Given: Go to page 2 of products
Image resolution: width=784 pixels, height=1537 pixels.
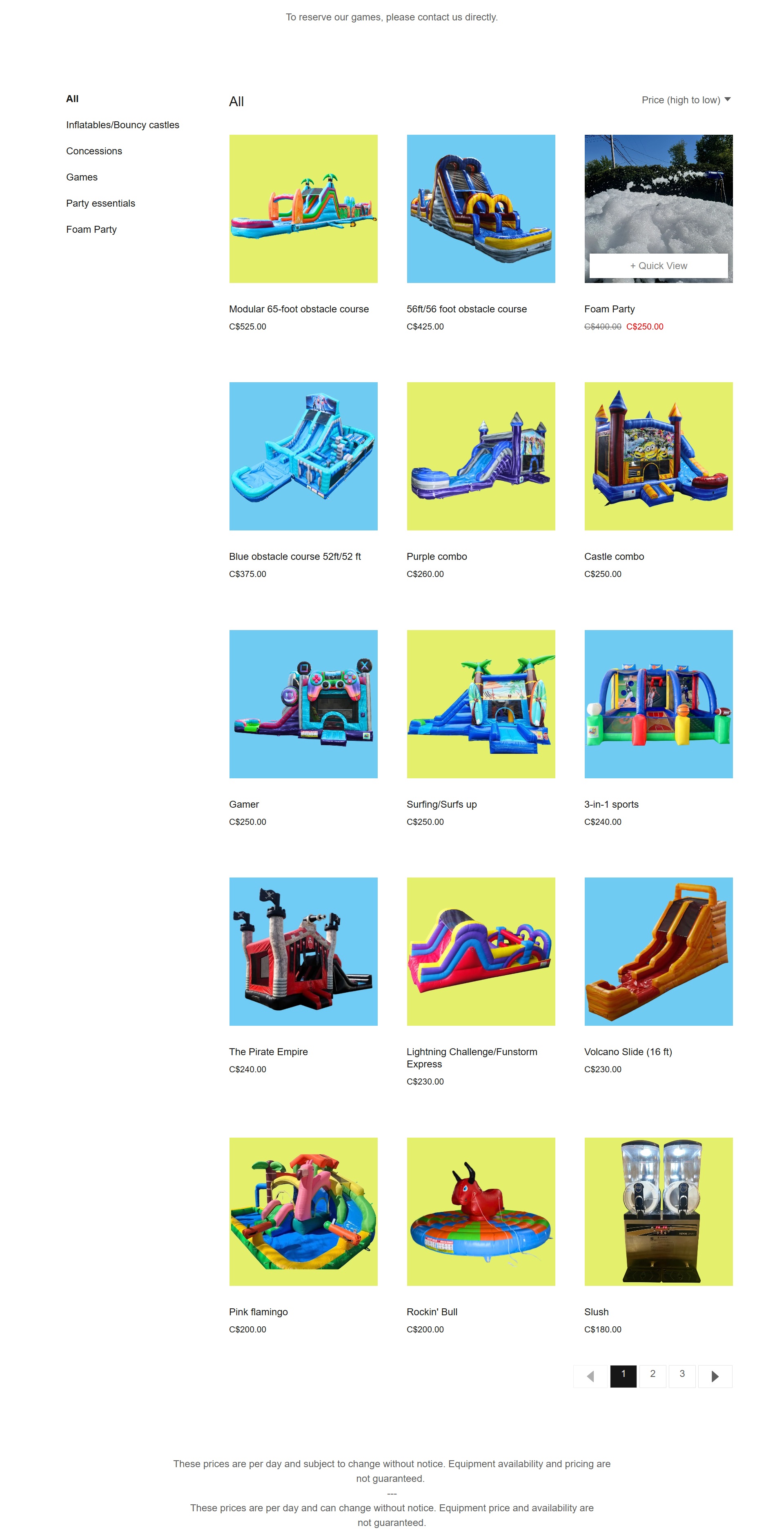Looking at the screenshot, I should (x=652, y=1377).
